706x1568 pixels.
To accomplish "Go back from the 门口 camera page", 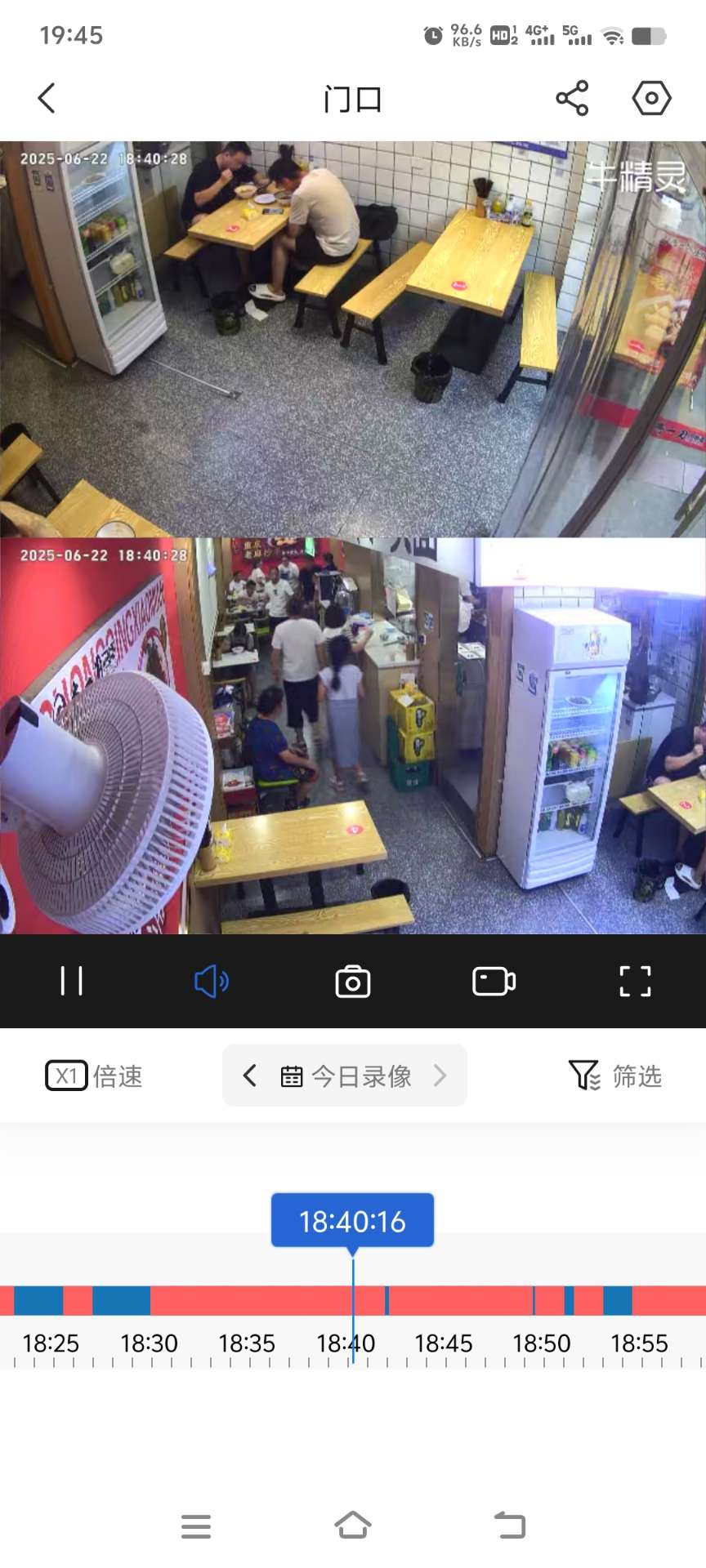I will (x=47, y=98).
